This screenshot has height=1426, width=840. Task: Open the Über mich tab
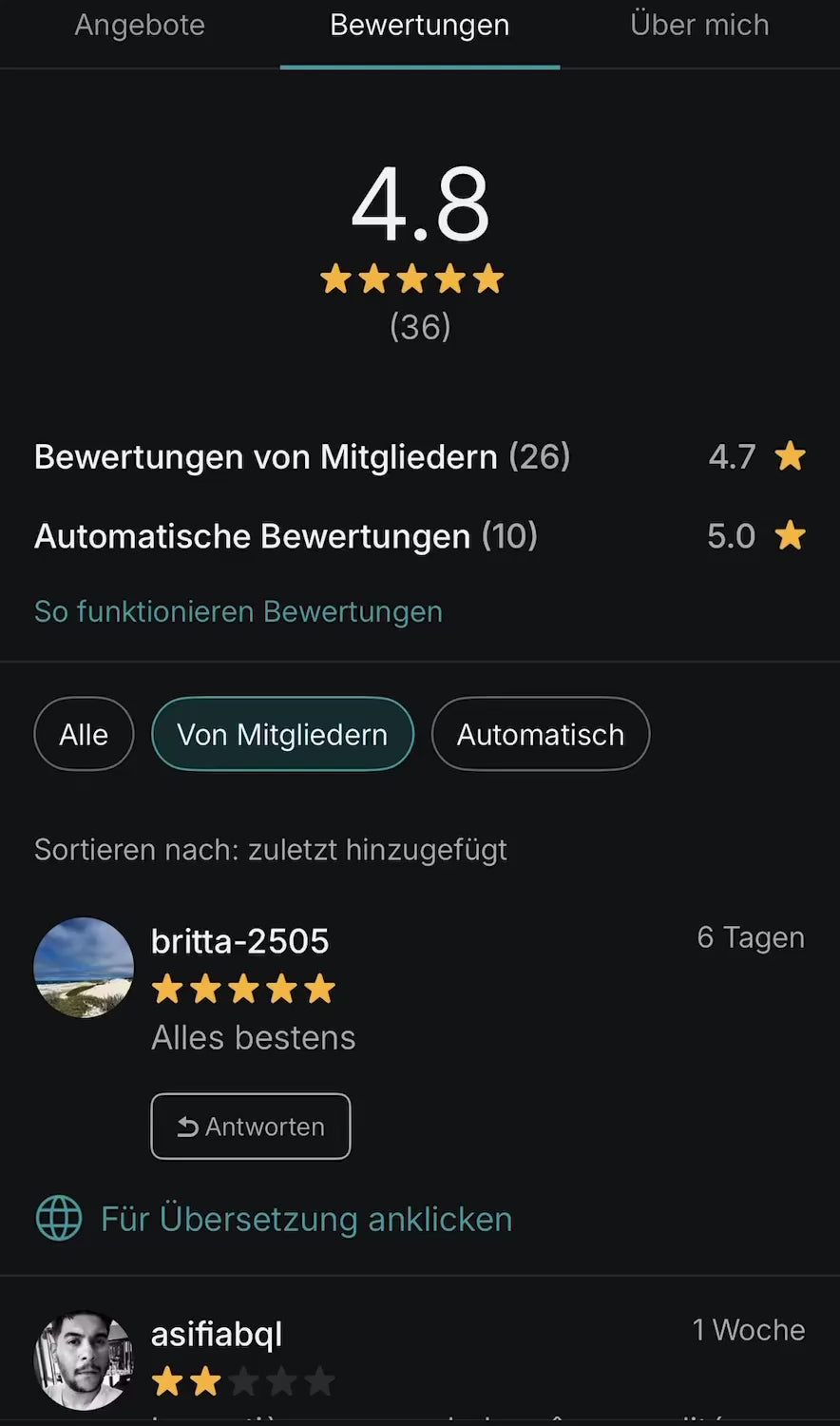coord(699,26)
